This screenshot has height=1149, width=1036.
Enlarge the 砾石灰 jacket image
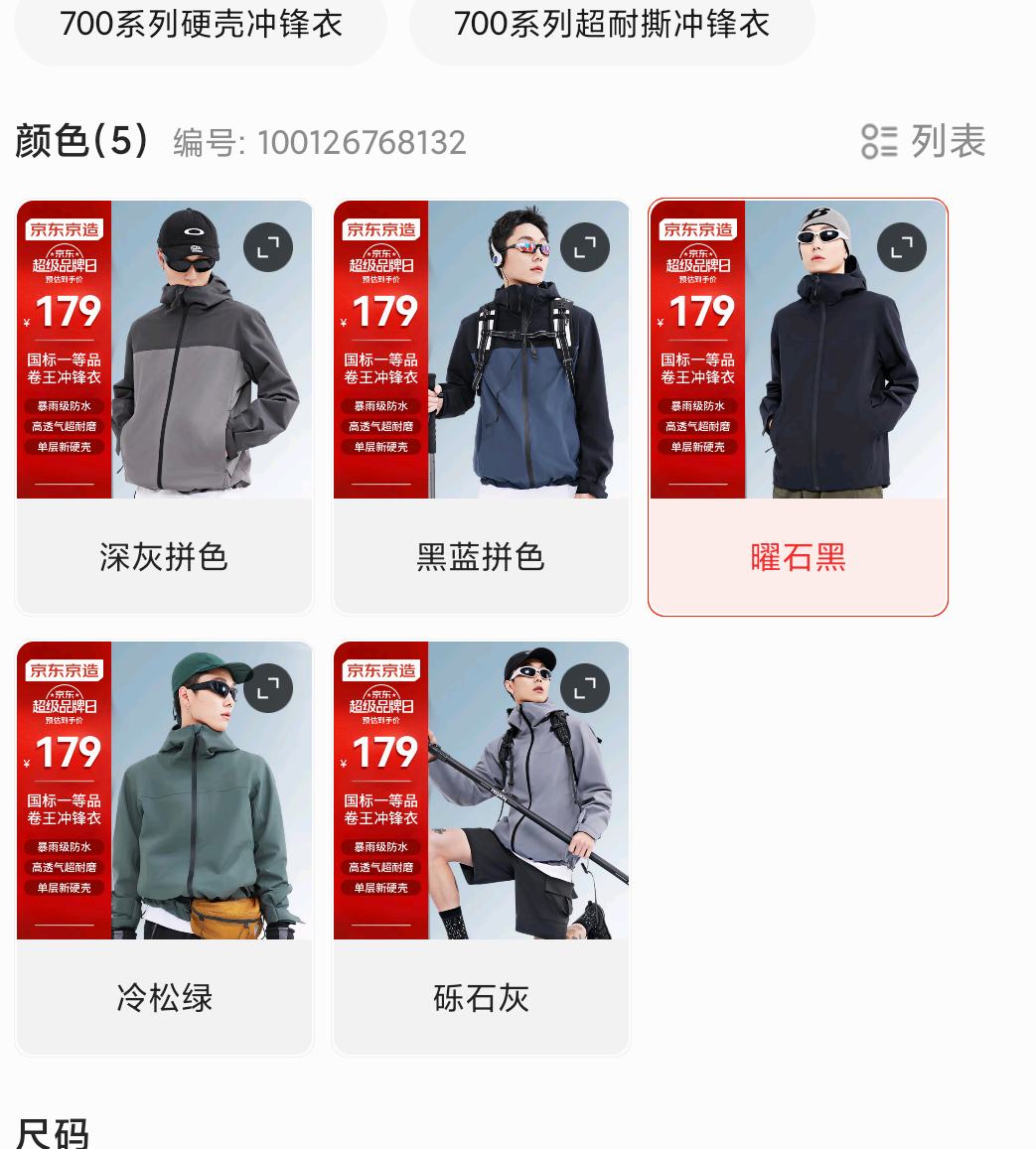coord(585,688)
